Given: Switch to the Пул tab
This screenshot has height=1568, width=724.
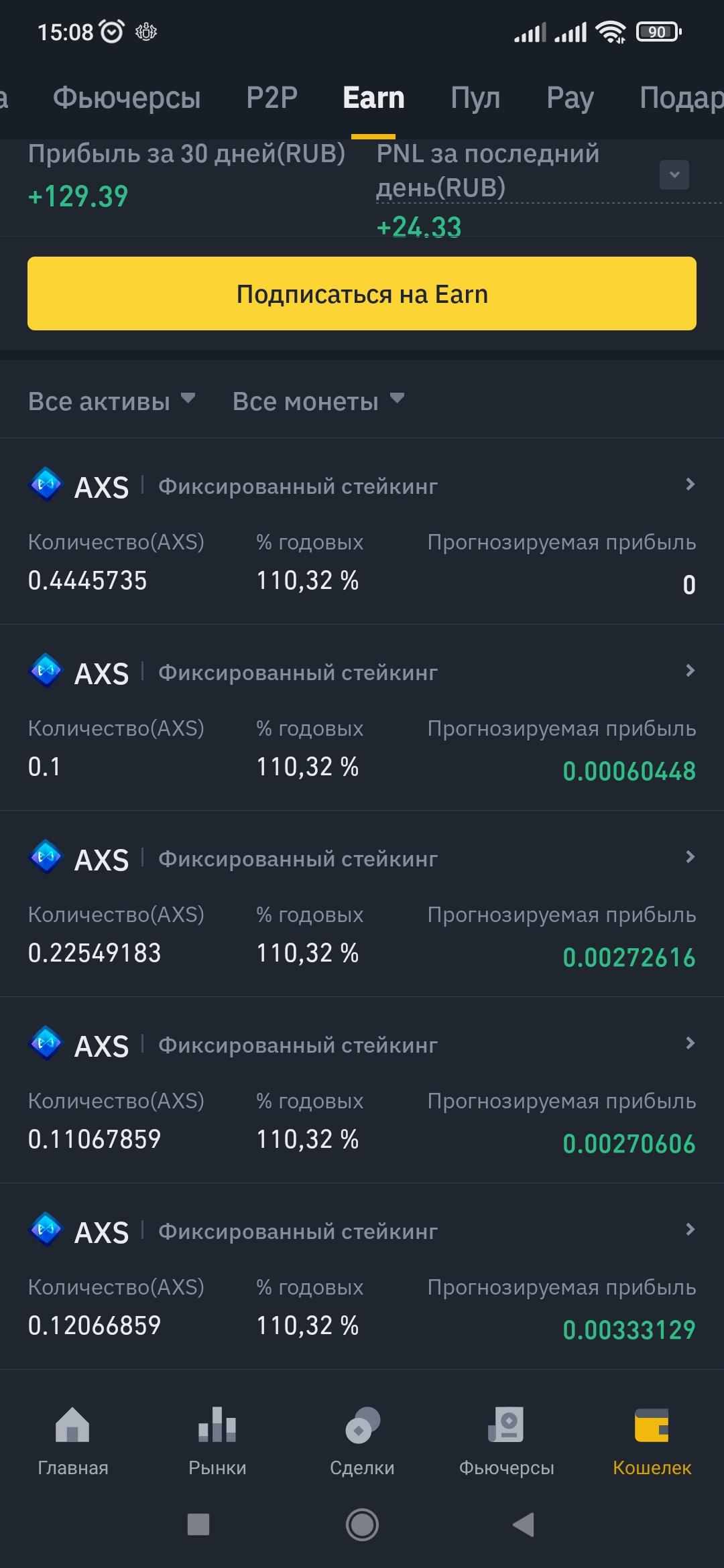Looking at the screenshot, I should tap(475, 98).
